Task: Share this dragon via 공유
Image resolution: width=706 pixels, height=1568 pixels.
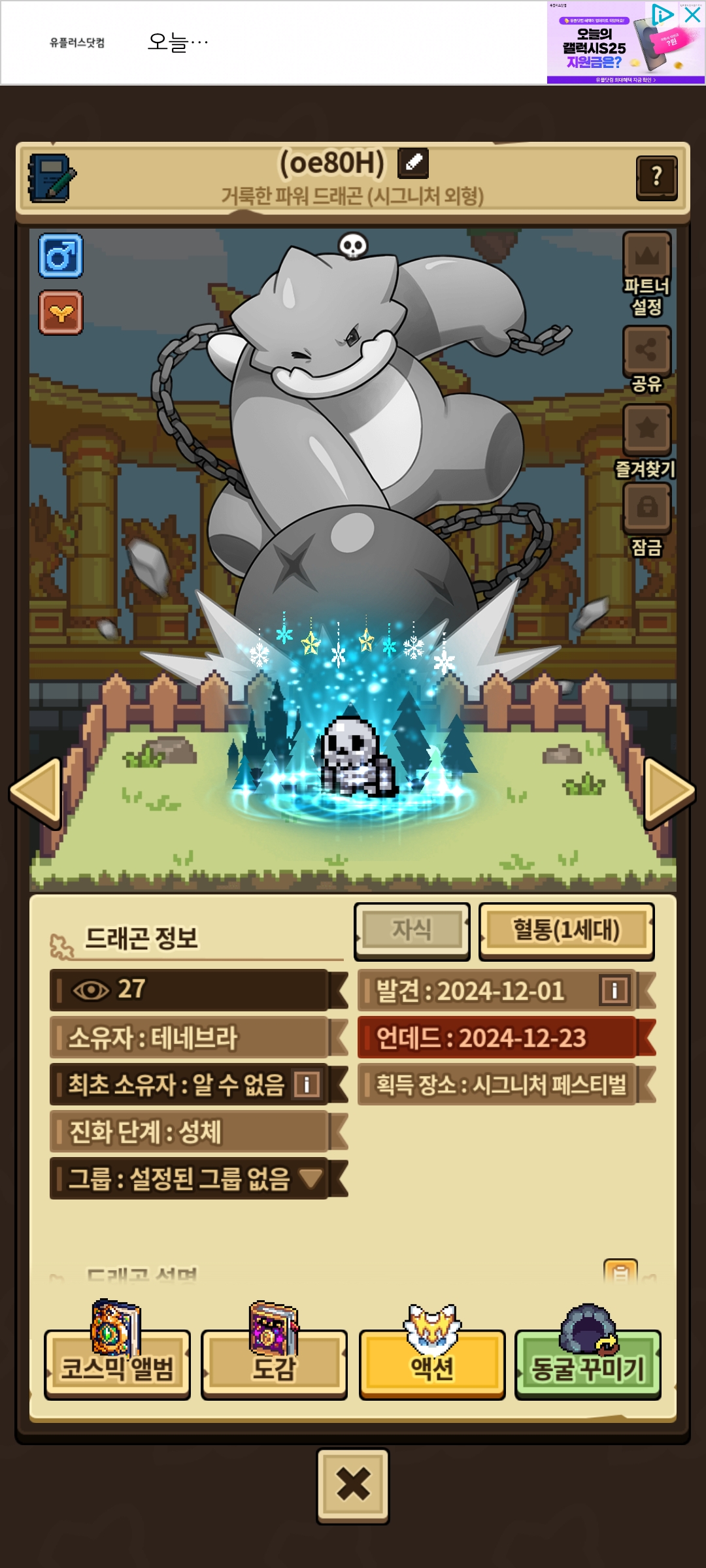Action: [647, 359]
